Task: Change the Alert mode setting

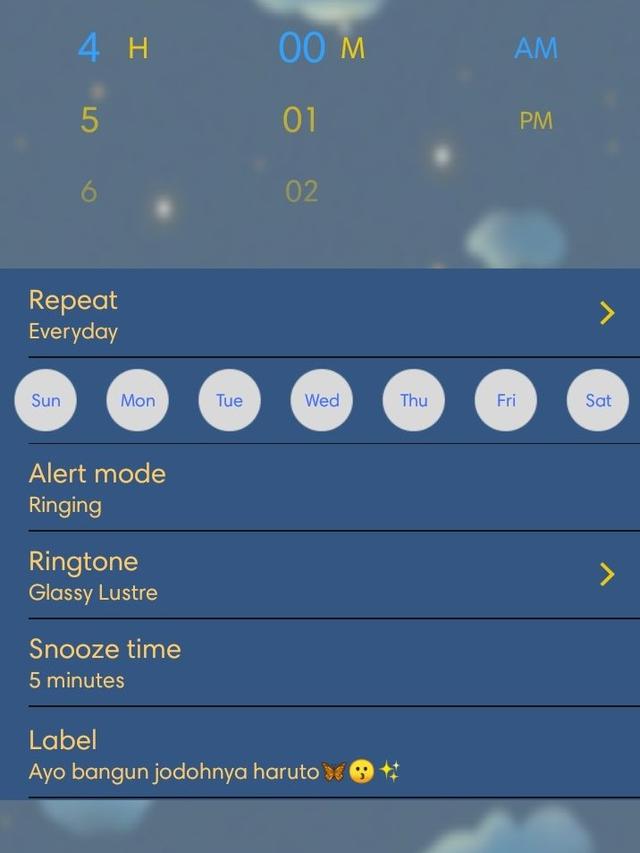Action: tap(320, 488)
